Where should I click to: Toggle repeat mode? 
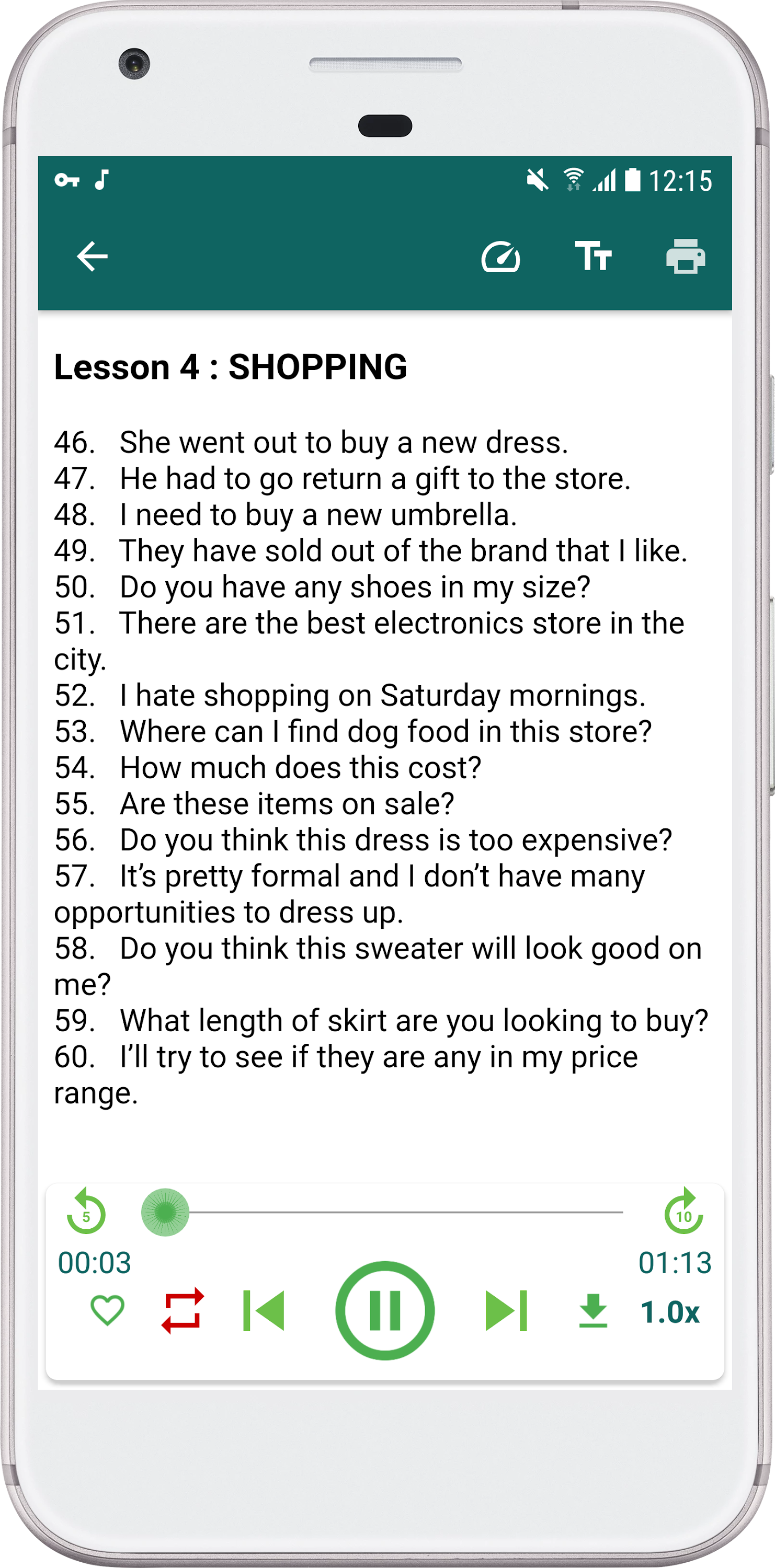click(x=183, y=1310)
